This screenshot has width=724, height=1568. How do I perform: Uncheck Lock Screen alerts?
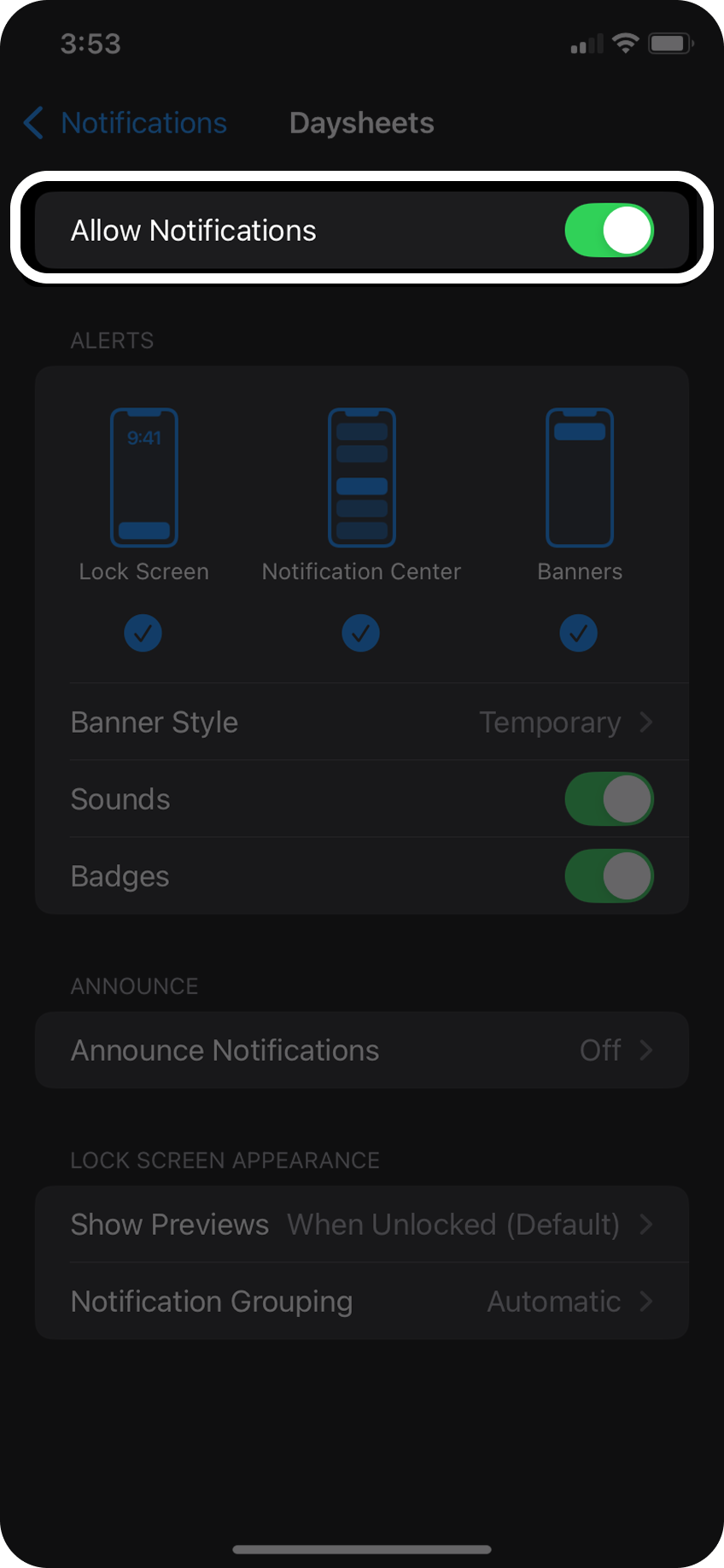(x=143, y=633)
